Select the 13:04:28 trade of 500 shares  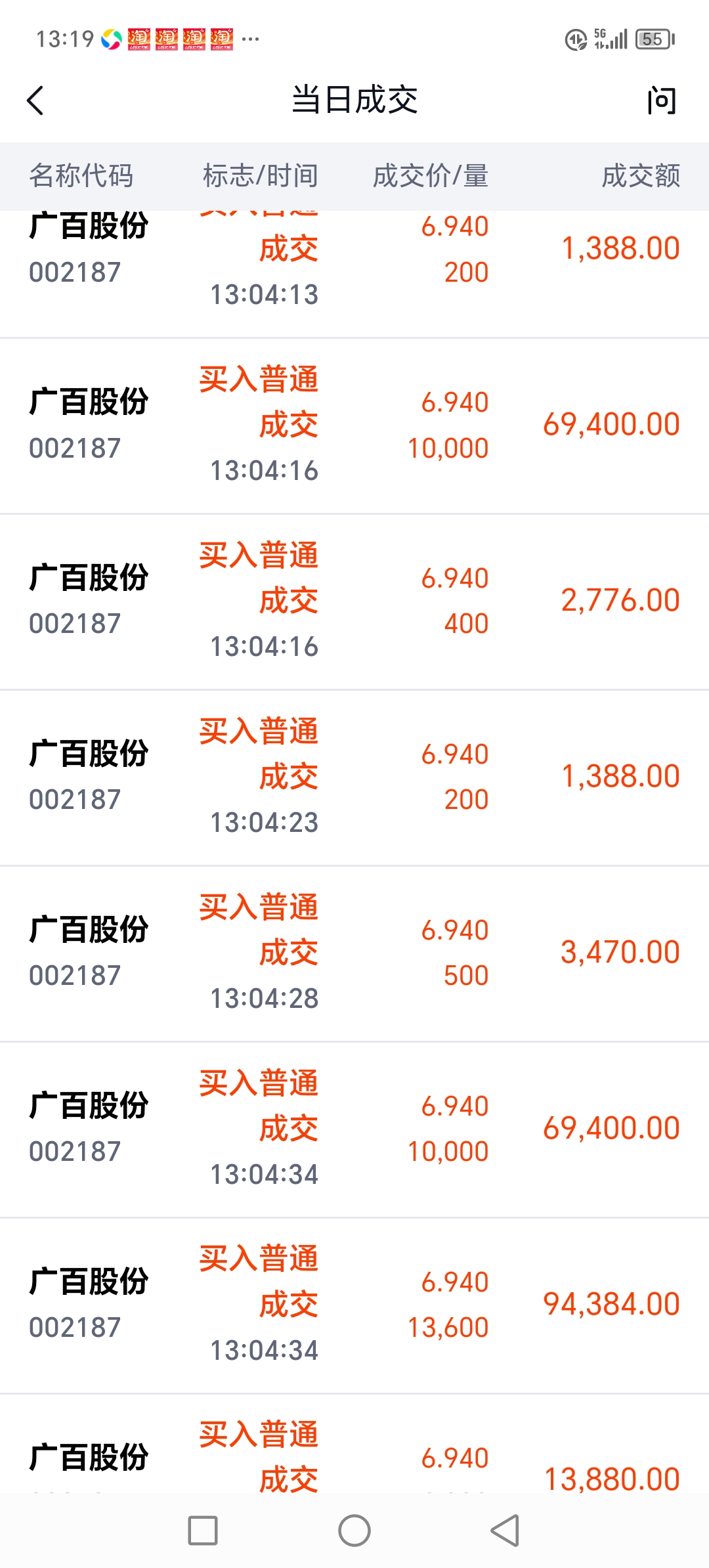tap(354, 953)
